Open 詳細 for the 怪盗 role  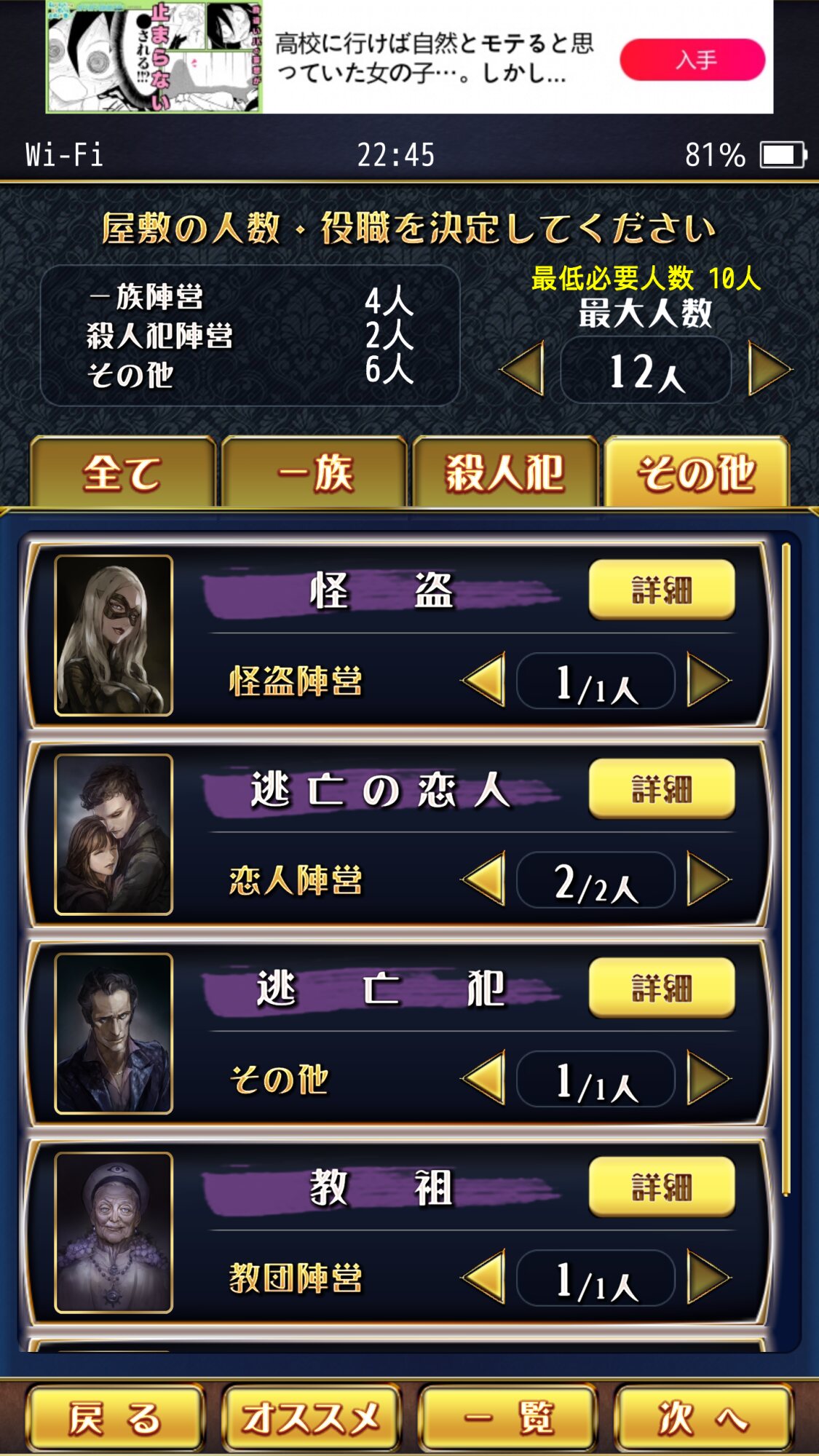tap(662, 590)
